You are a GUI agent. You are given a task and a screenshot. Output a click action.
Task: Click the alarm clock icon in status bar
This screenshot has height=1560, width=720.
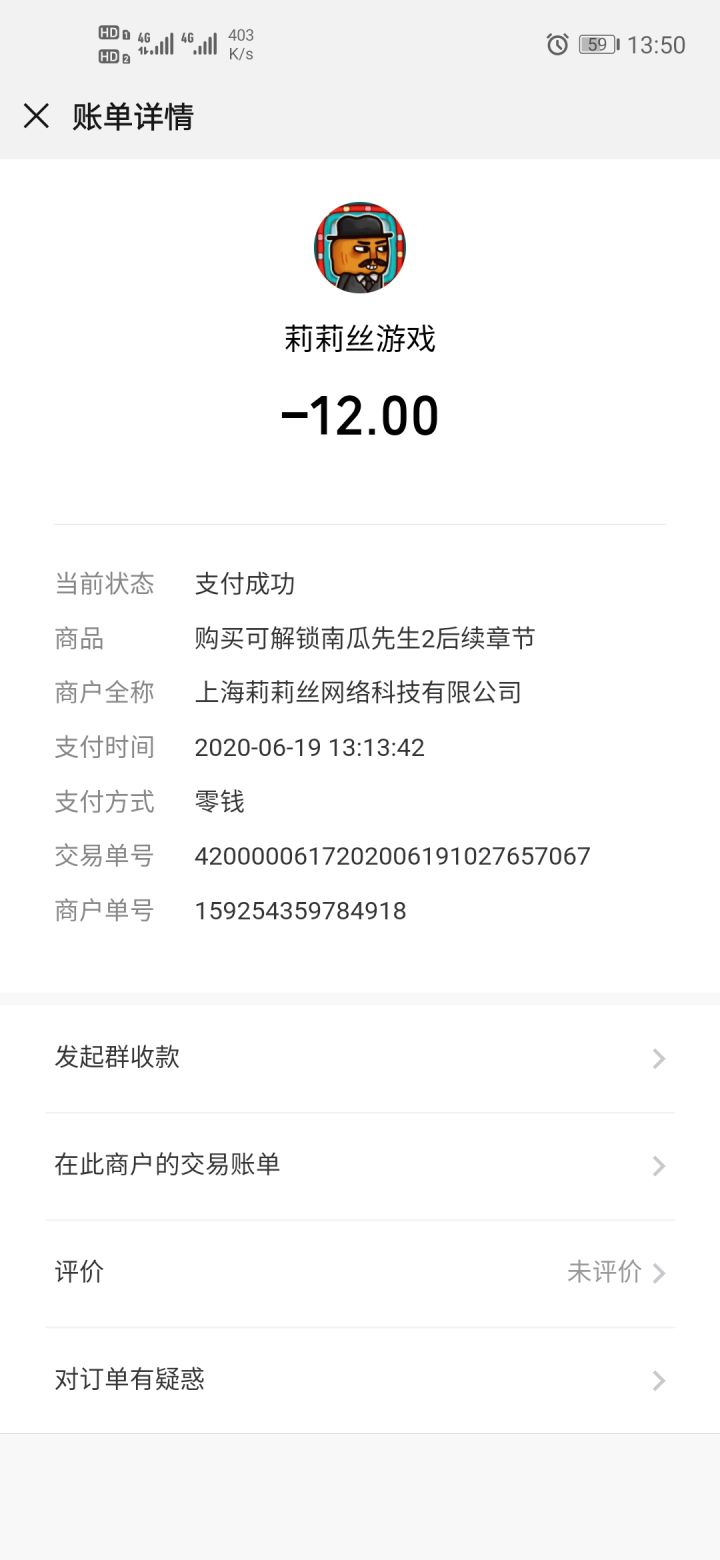tap(556, 45)
